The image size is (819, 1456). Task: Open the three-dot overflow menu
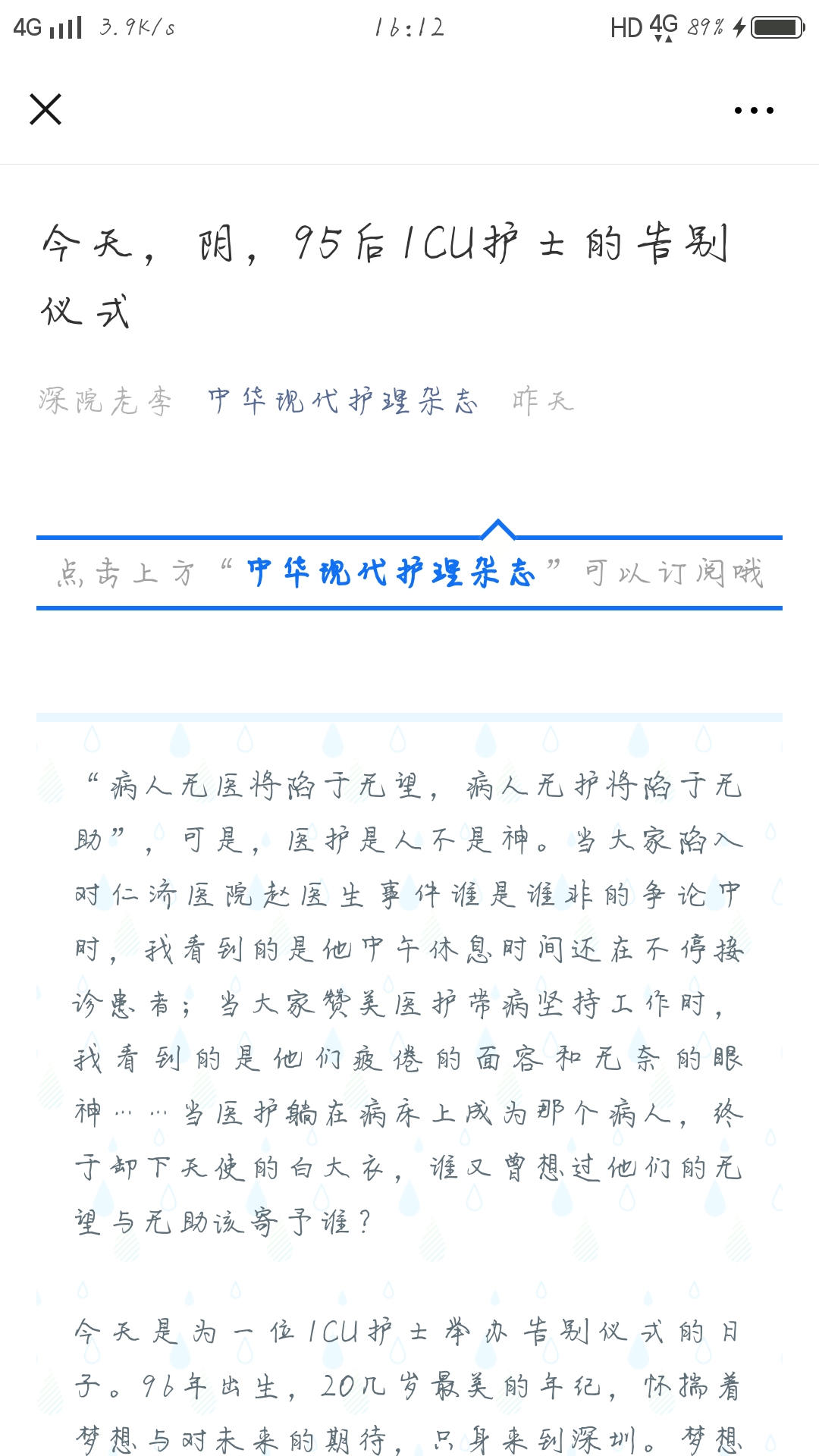pos(754,110)
